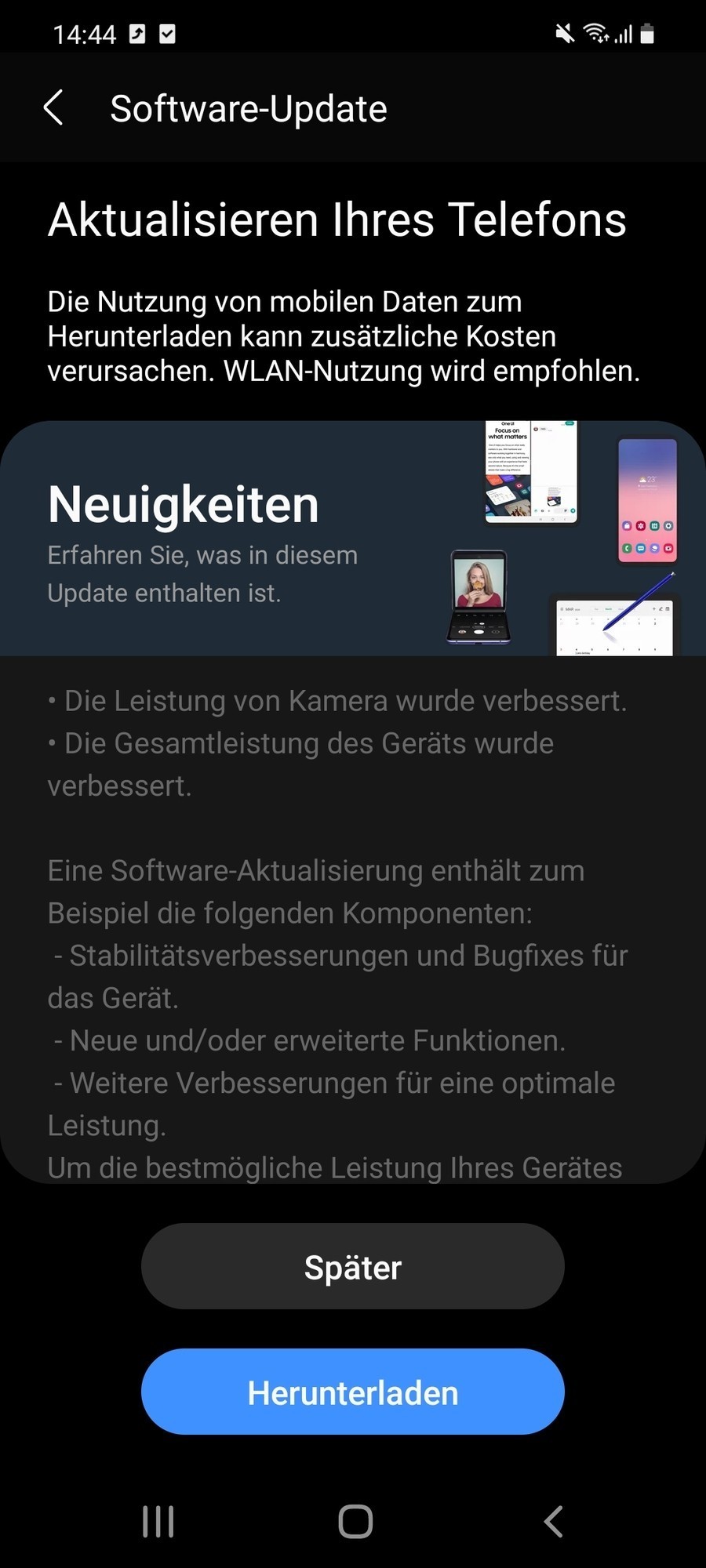This screenshot has width=706, height=1568.
Task: Go to the home screen
Action: point(355,1522)
